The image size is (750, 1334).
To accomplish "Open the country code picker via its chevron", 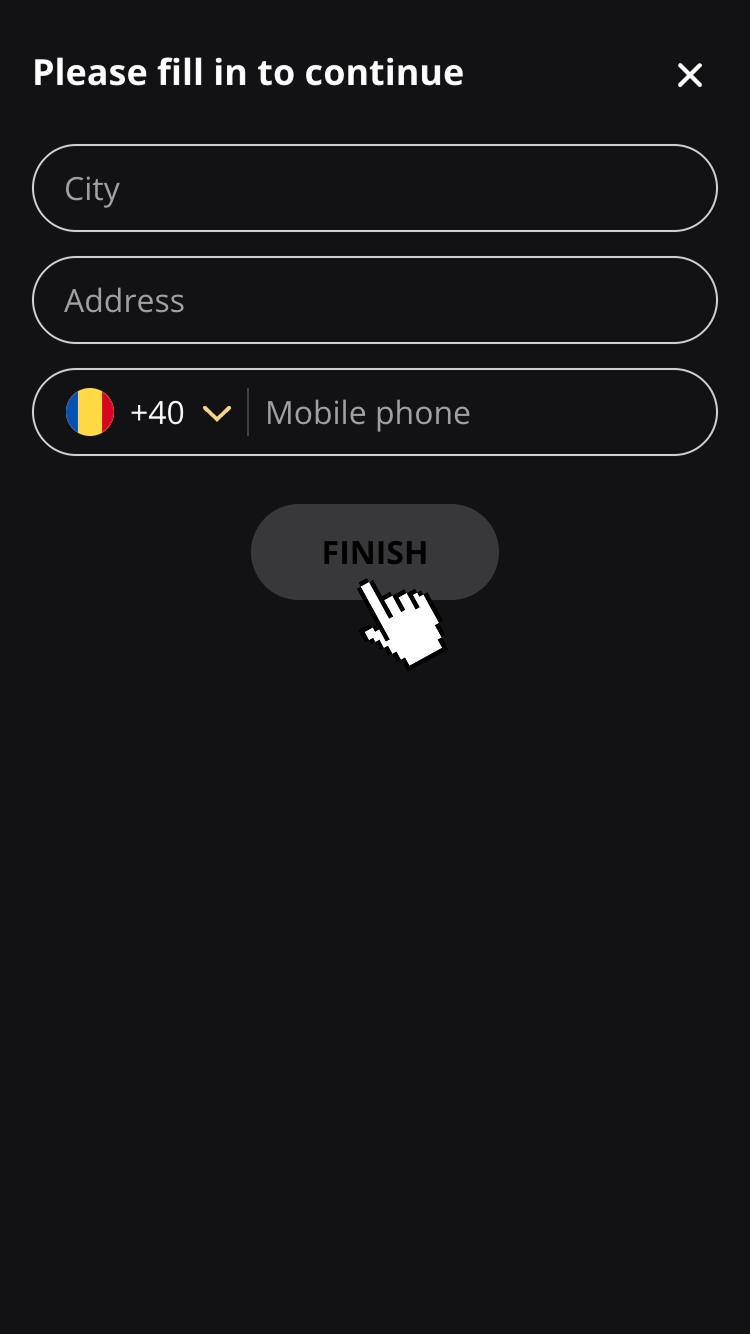I will pos(217,412).
